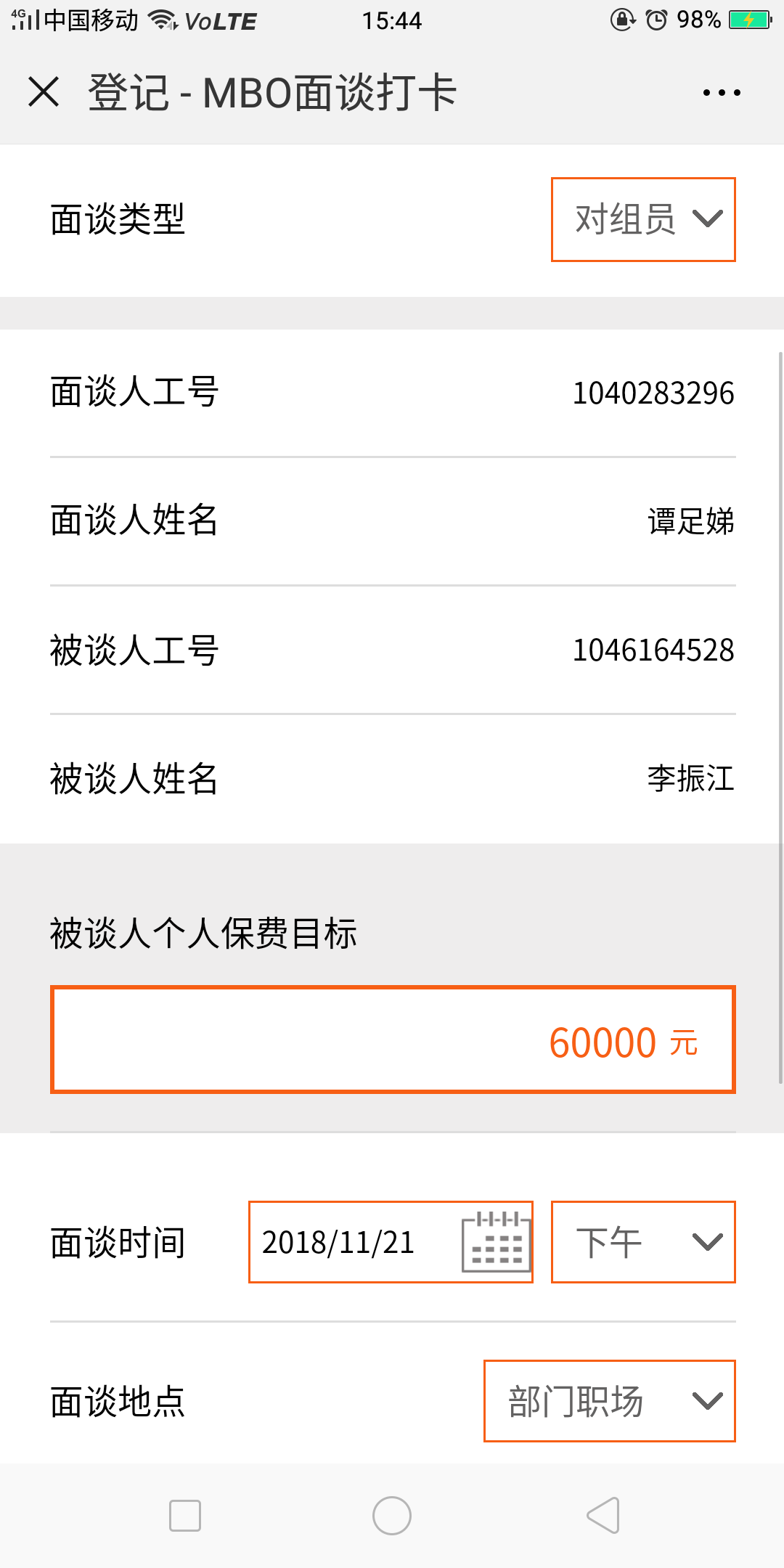Close the MBO面谈打卡 registration page
Viewport: 784px width, 1568px height.
click(x=44, y=92)
